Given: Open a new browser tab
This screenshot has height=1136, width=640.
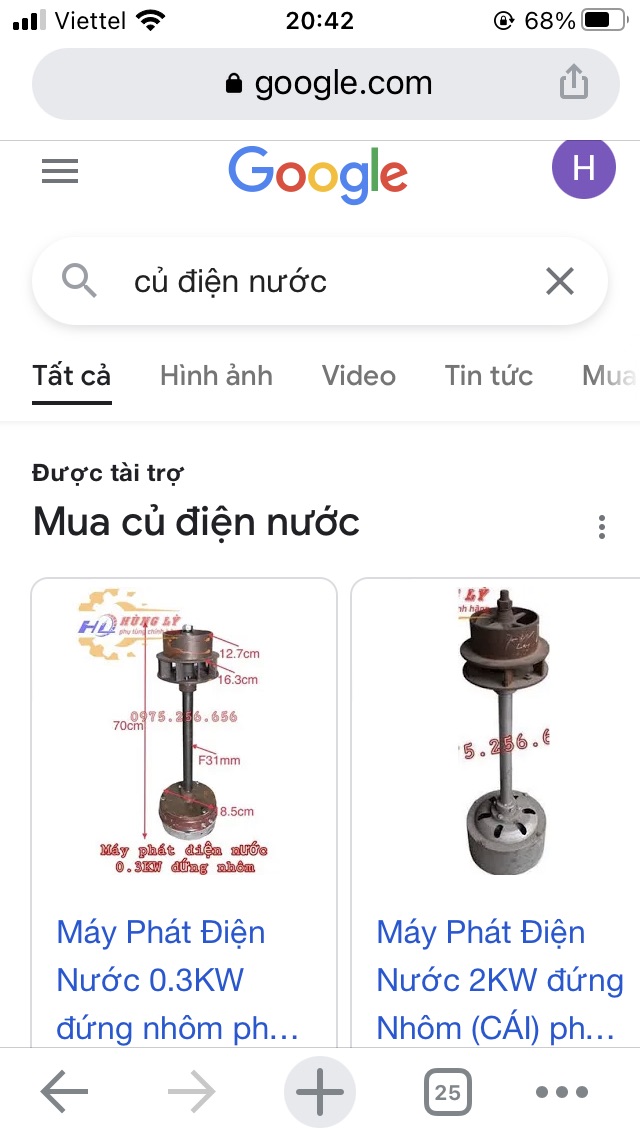Looking at the screenshot, I should click(320, 1092).
